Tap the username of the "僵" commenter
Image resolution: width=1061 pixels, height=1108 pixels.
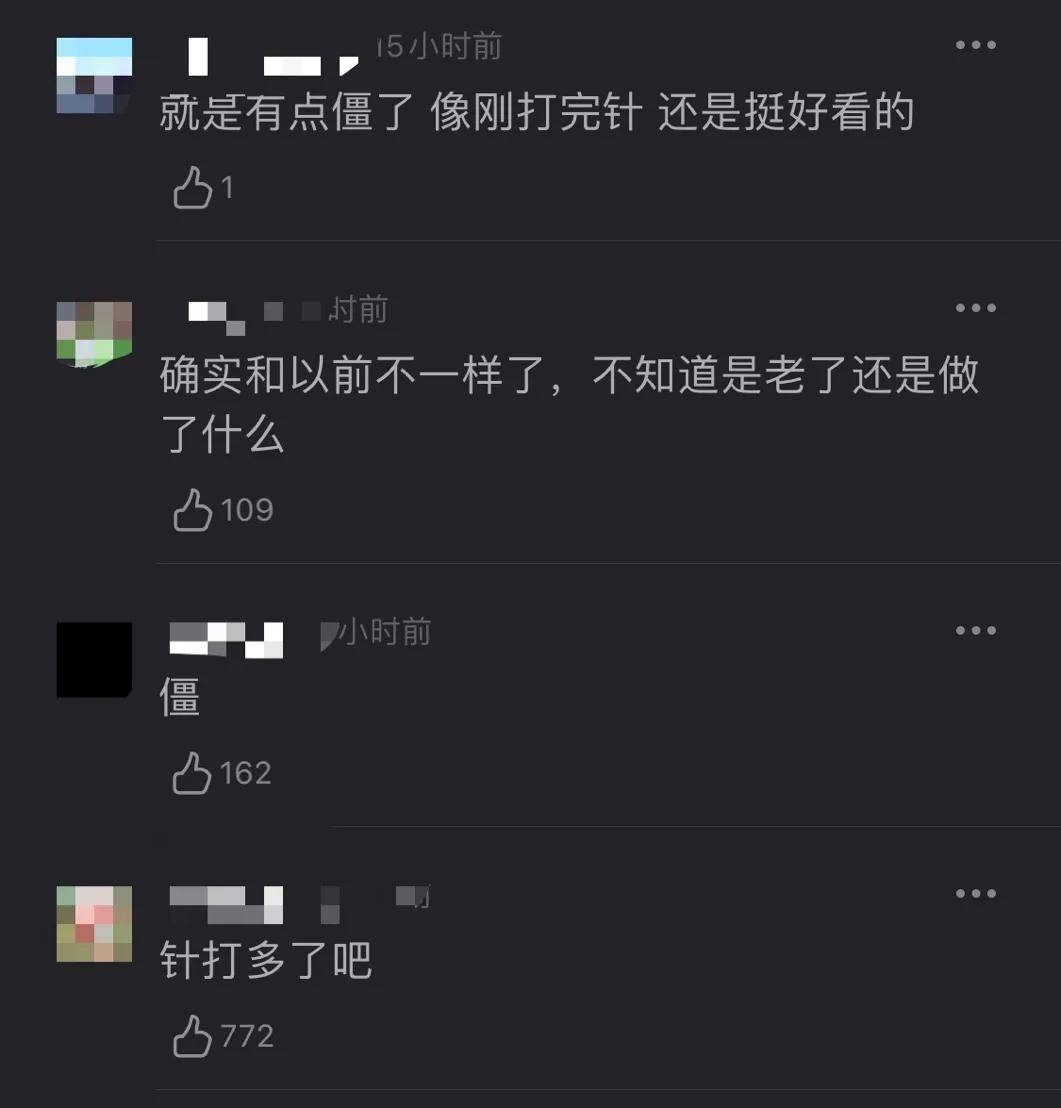pyautogui.click(x=230, y=637)
